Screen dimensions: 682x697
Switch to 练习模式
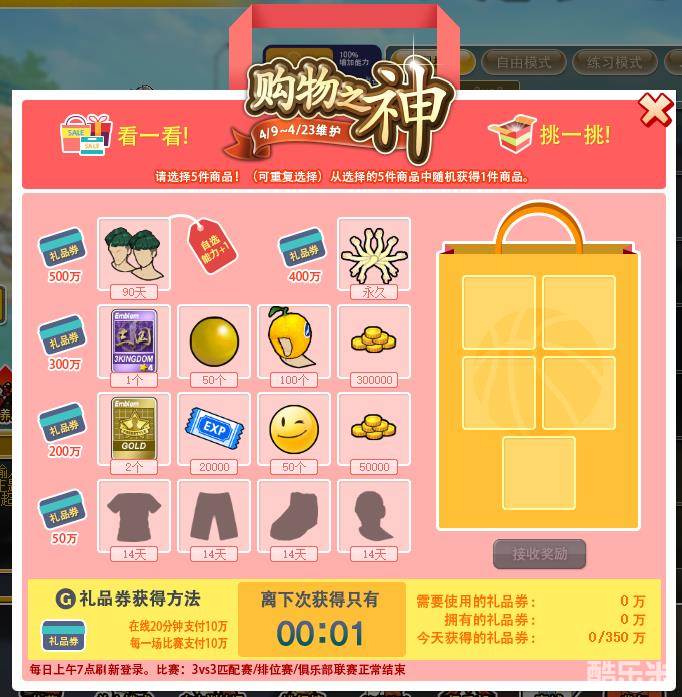614,62
